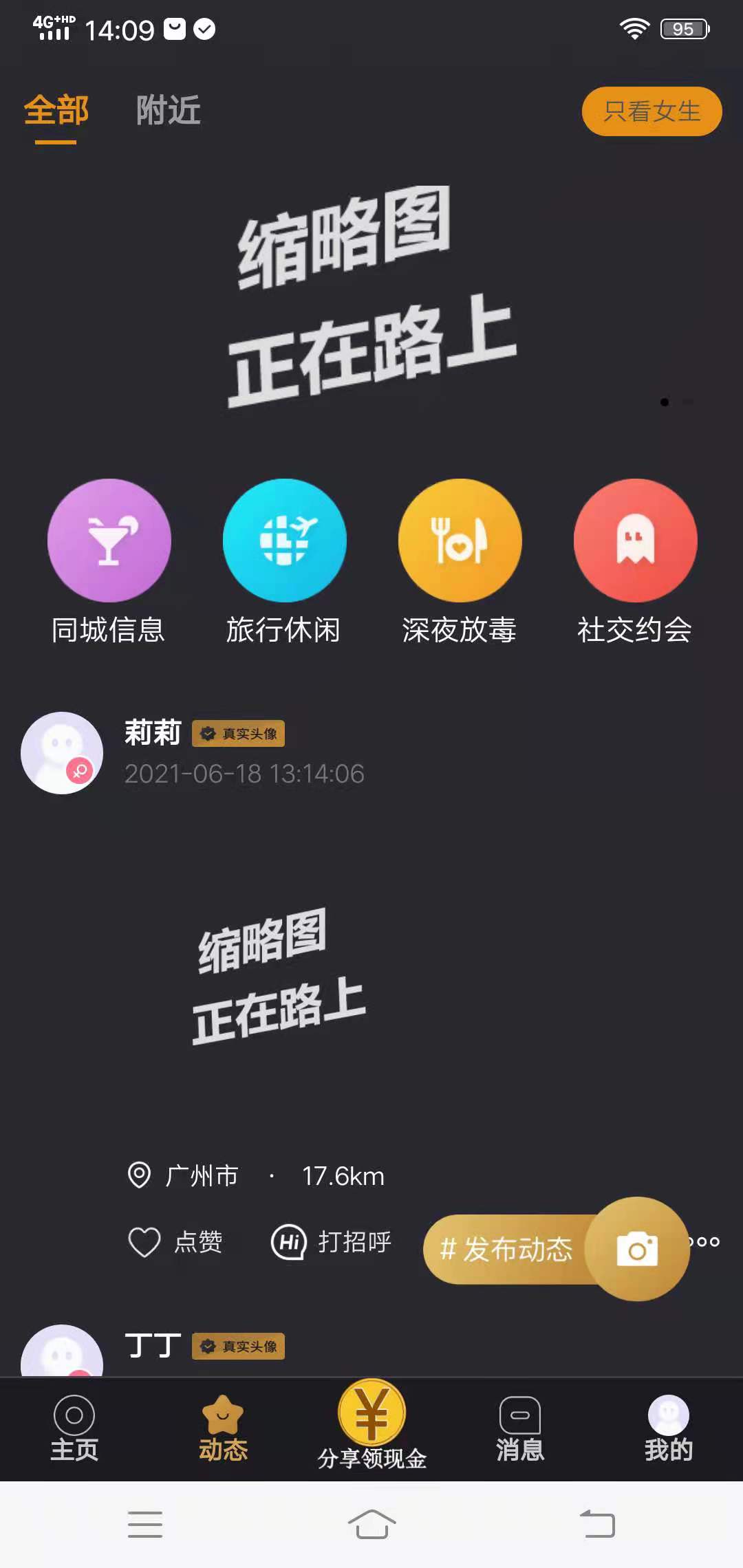Open the more options on 莉莉's post
The image size is (743, 1568).
point(709,1242)
